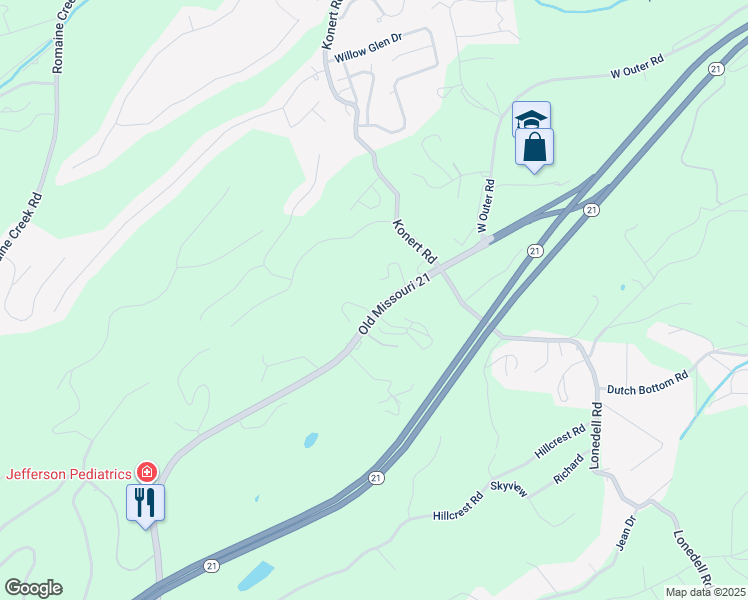Open the restaurant fork and knife marker
Viewport: 748px width, 600px height.
tap(145, 502)
